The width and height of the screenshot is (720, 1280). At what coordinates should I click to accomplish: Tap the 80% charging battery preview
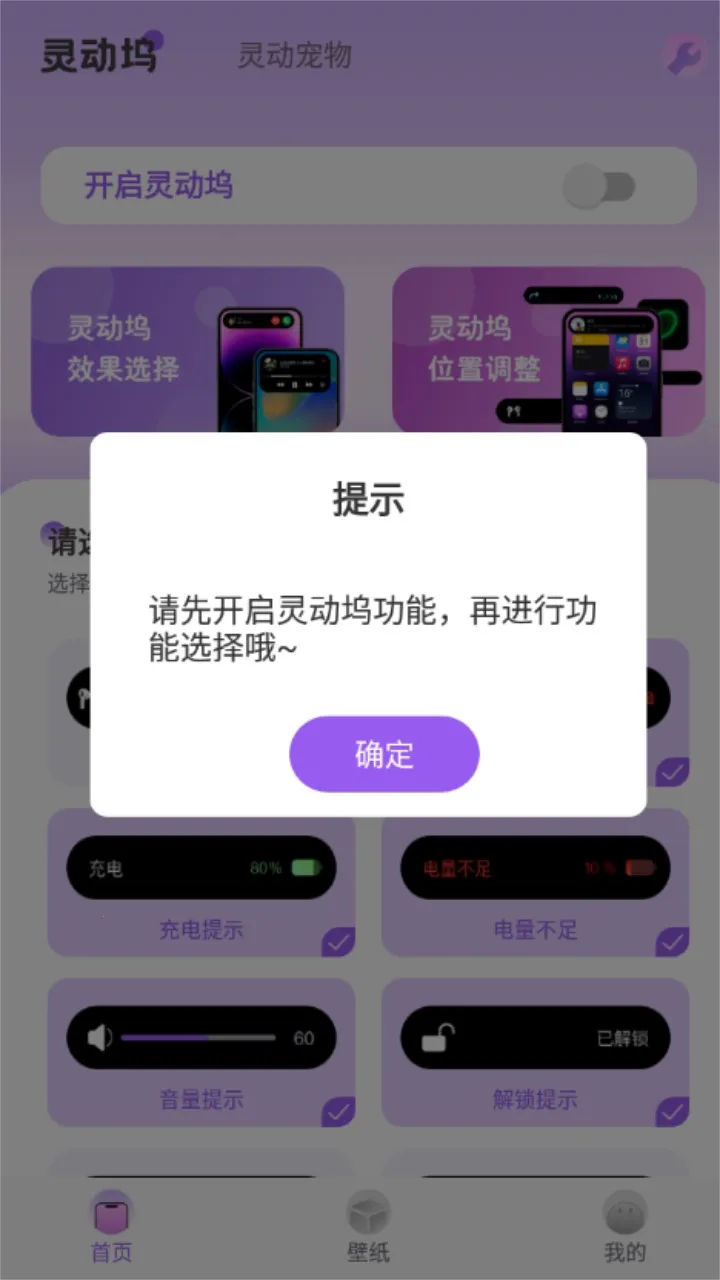tap(200, 867)
